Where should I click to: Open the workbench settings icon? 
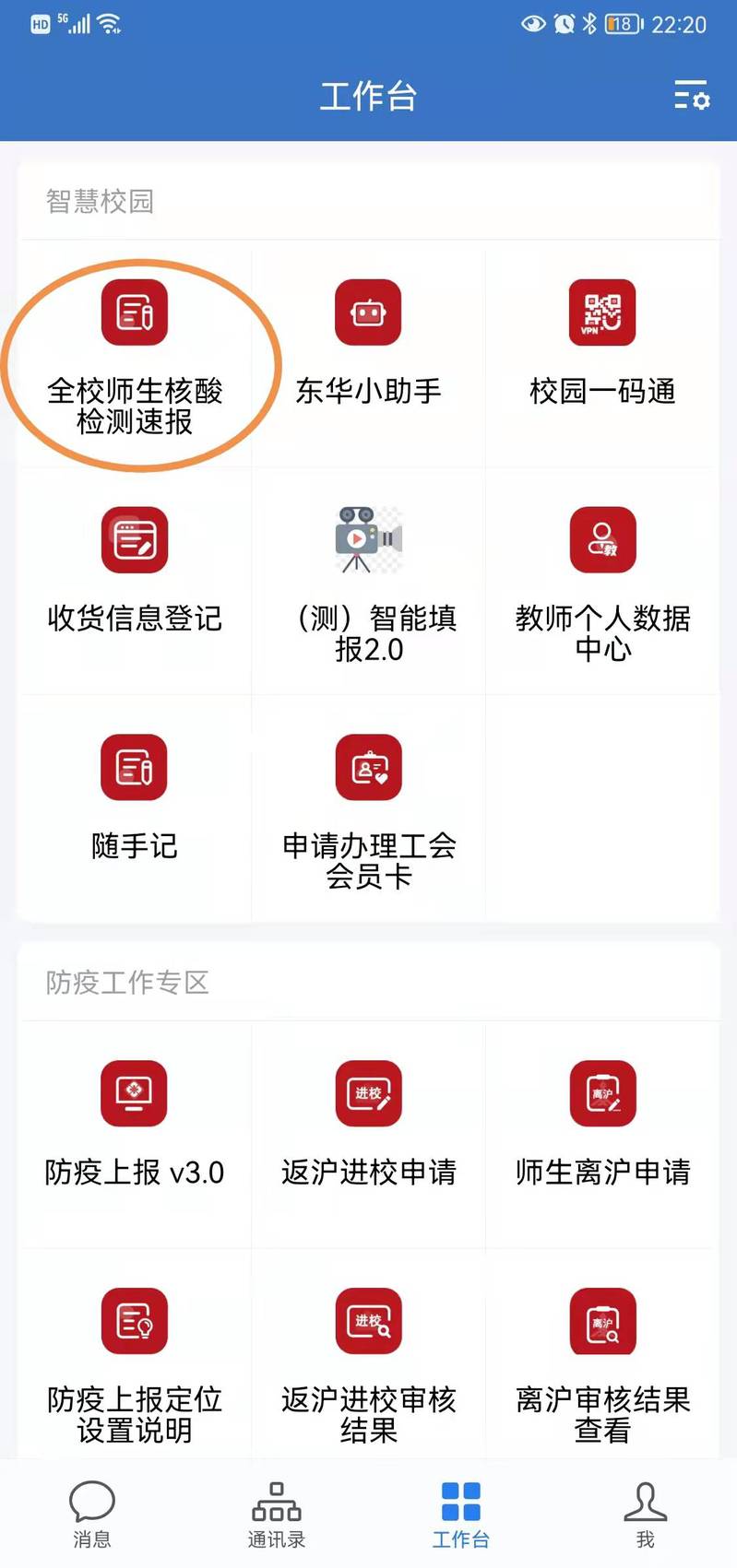(x=691, y=96)
